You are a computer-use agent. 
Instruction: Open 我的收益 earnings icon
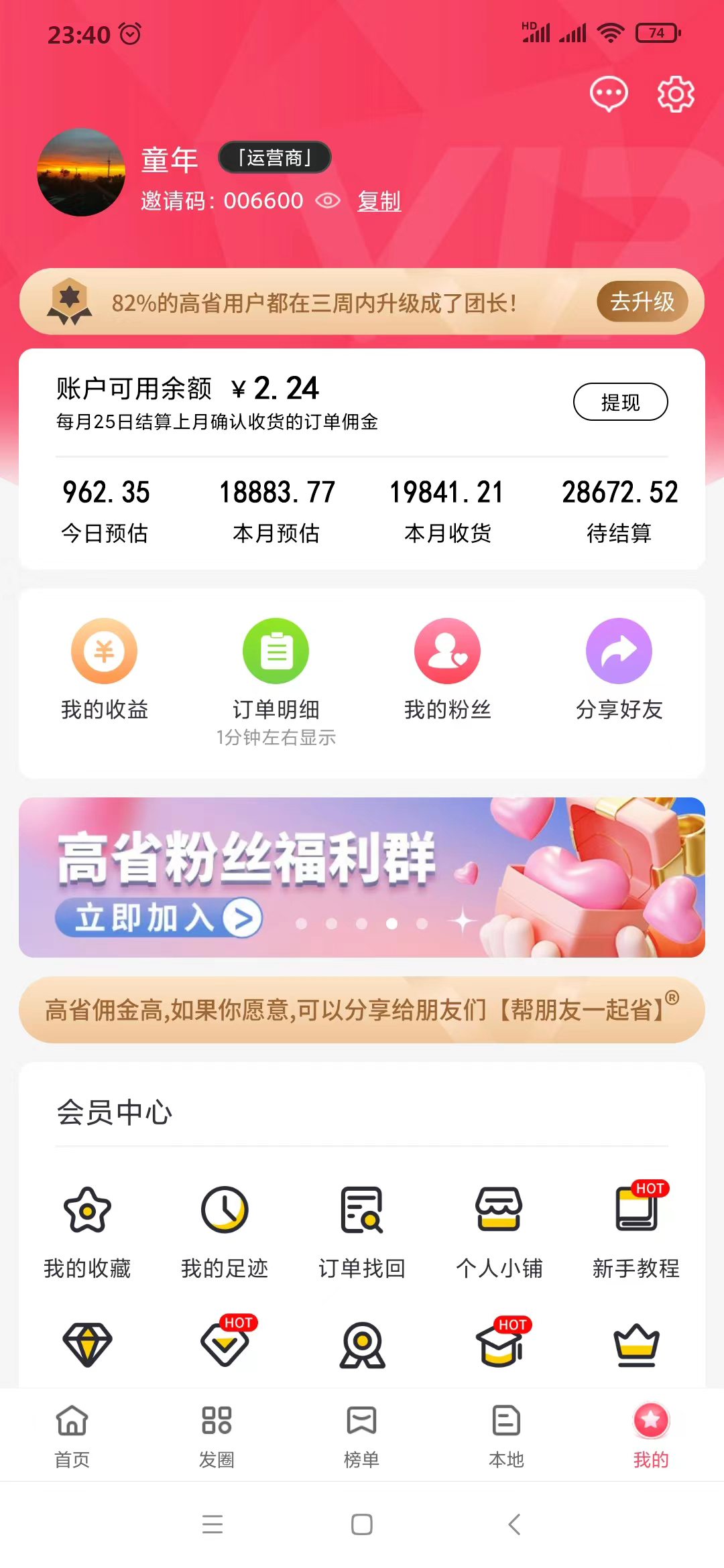point(104,651)
